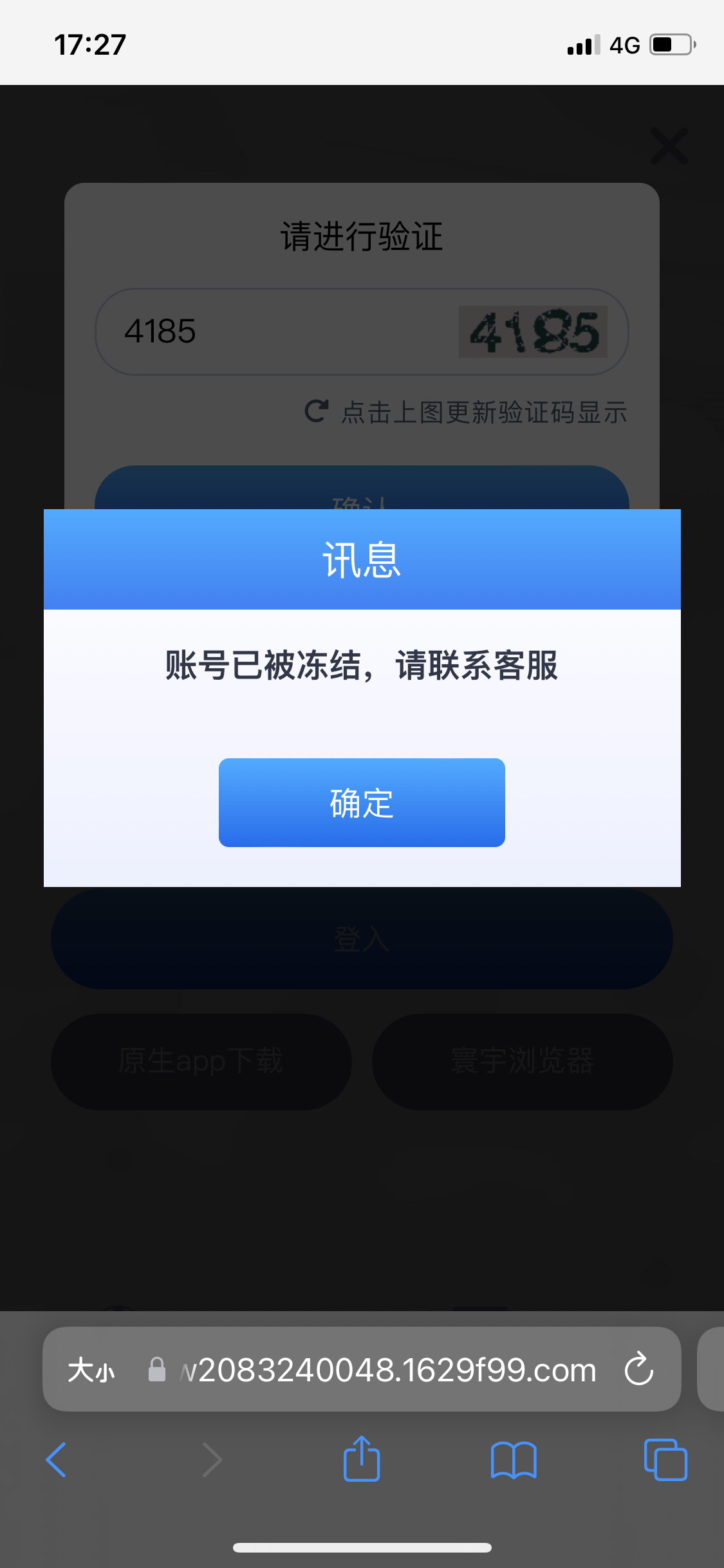Image resolution: width=724 pixels, height=1568 pixels.
Task: Reload the page in Safari
Action: click(639, 1369)
